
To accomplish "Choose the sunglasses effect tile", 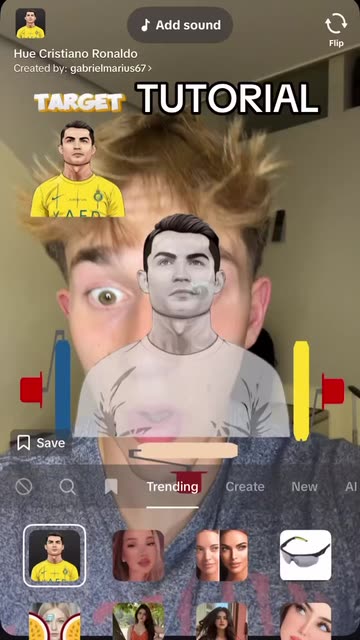I will tap(305, 555).
